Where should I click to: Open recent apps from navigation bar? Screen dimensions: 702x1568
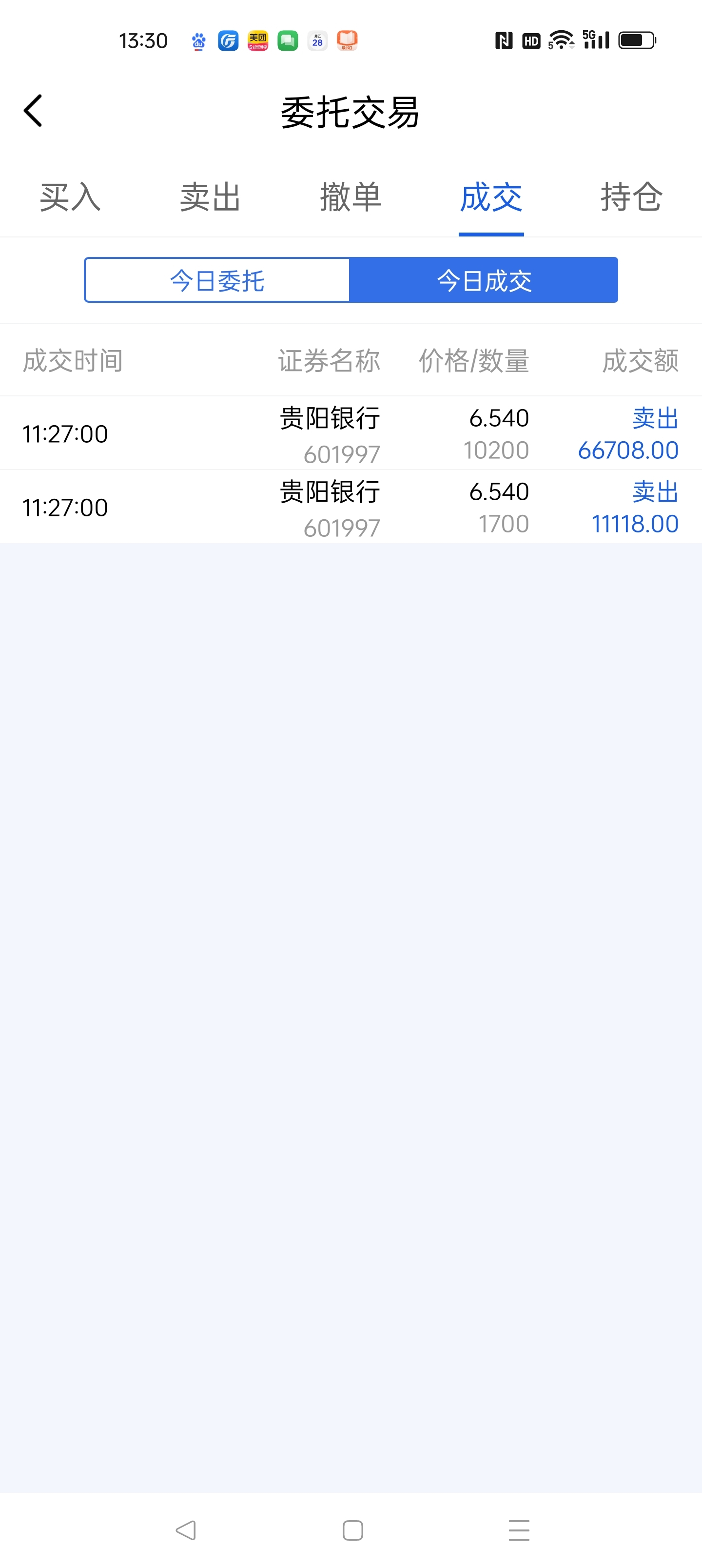point(519,1530)
